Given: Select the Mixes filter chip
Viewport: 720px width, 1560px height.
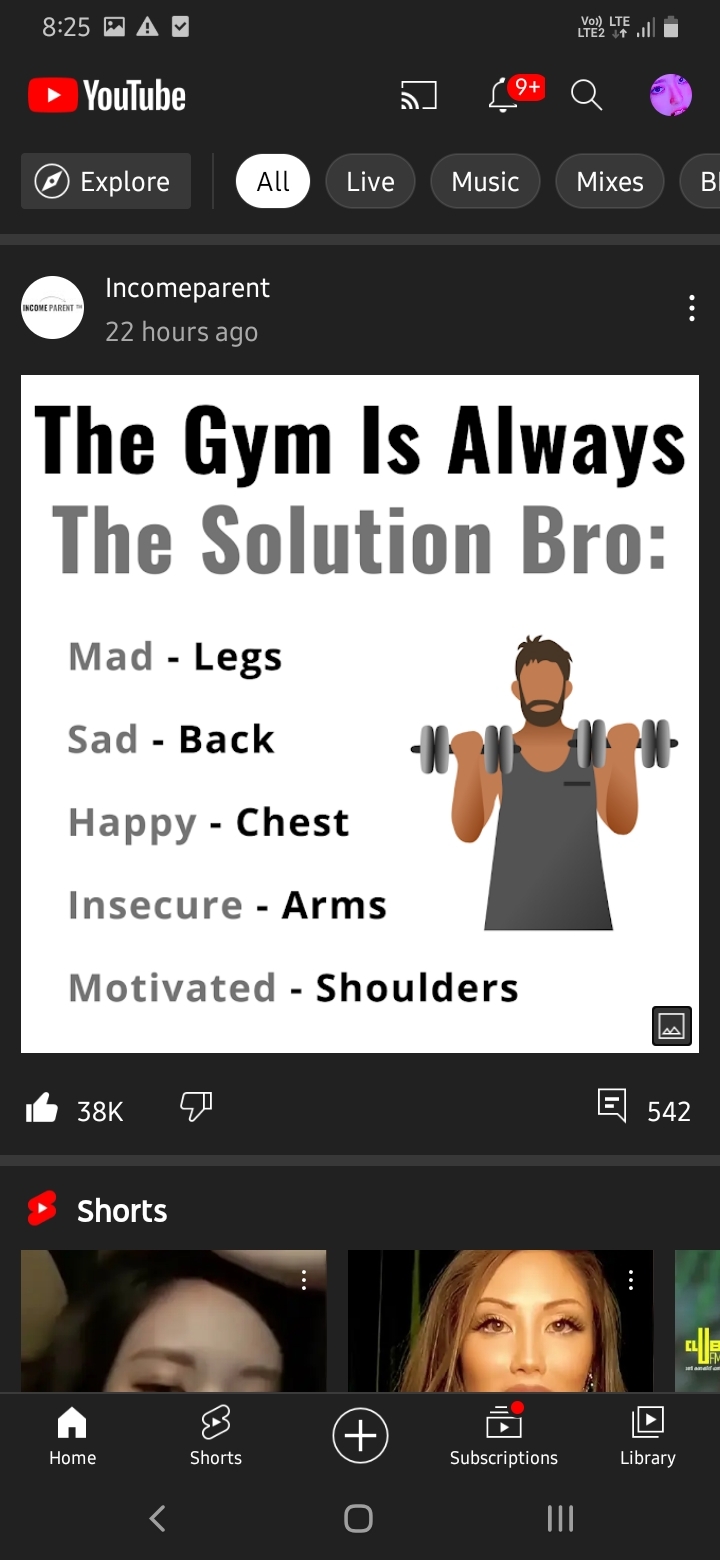Looking at the screenshot, I should [610, 181].
